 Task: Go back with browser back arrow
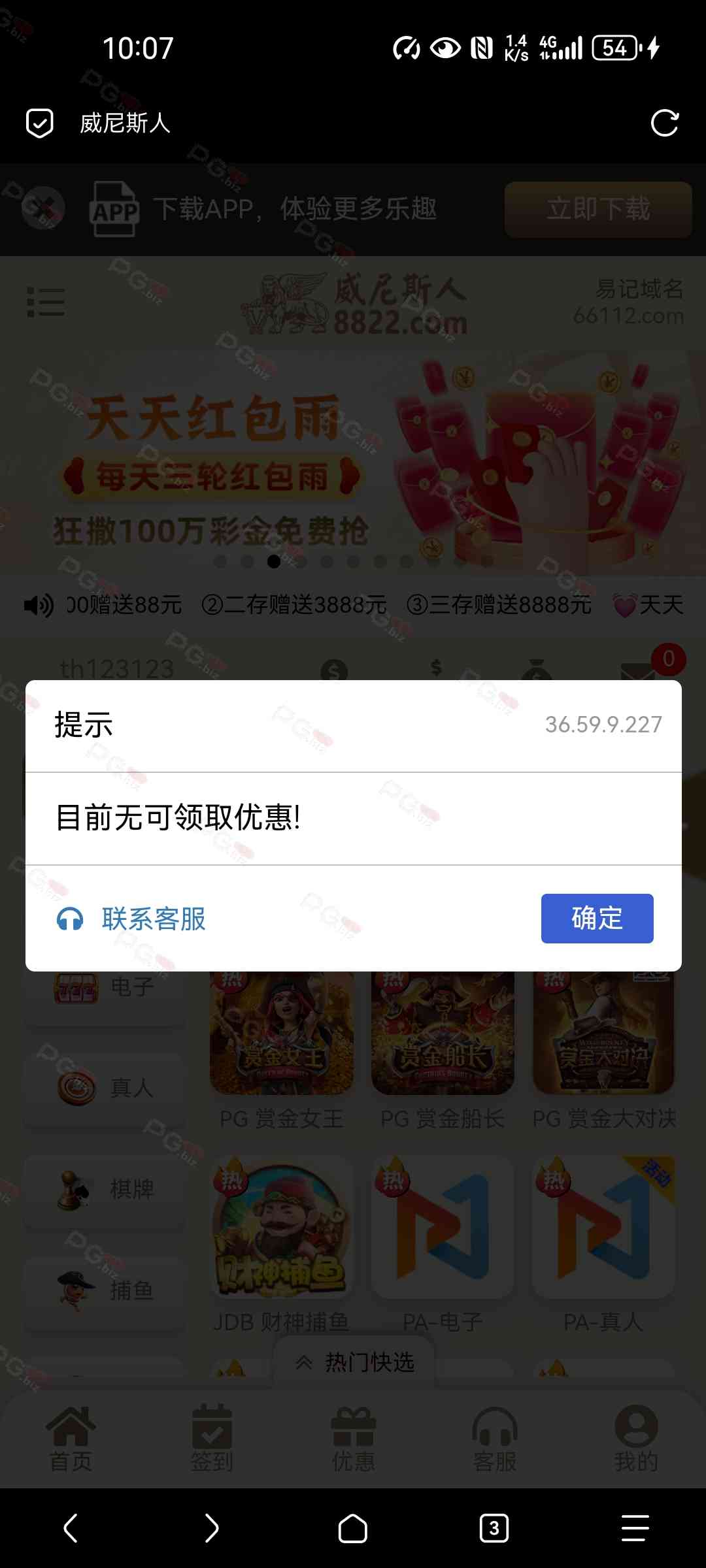(71, 1528)
